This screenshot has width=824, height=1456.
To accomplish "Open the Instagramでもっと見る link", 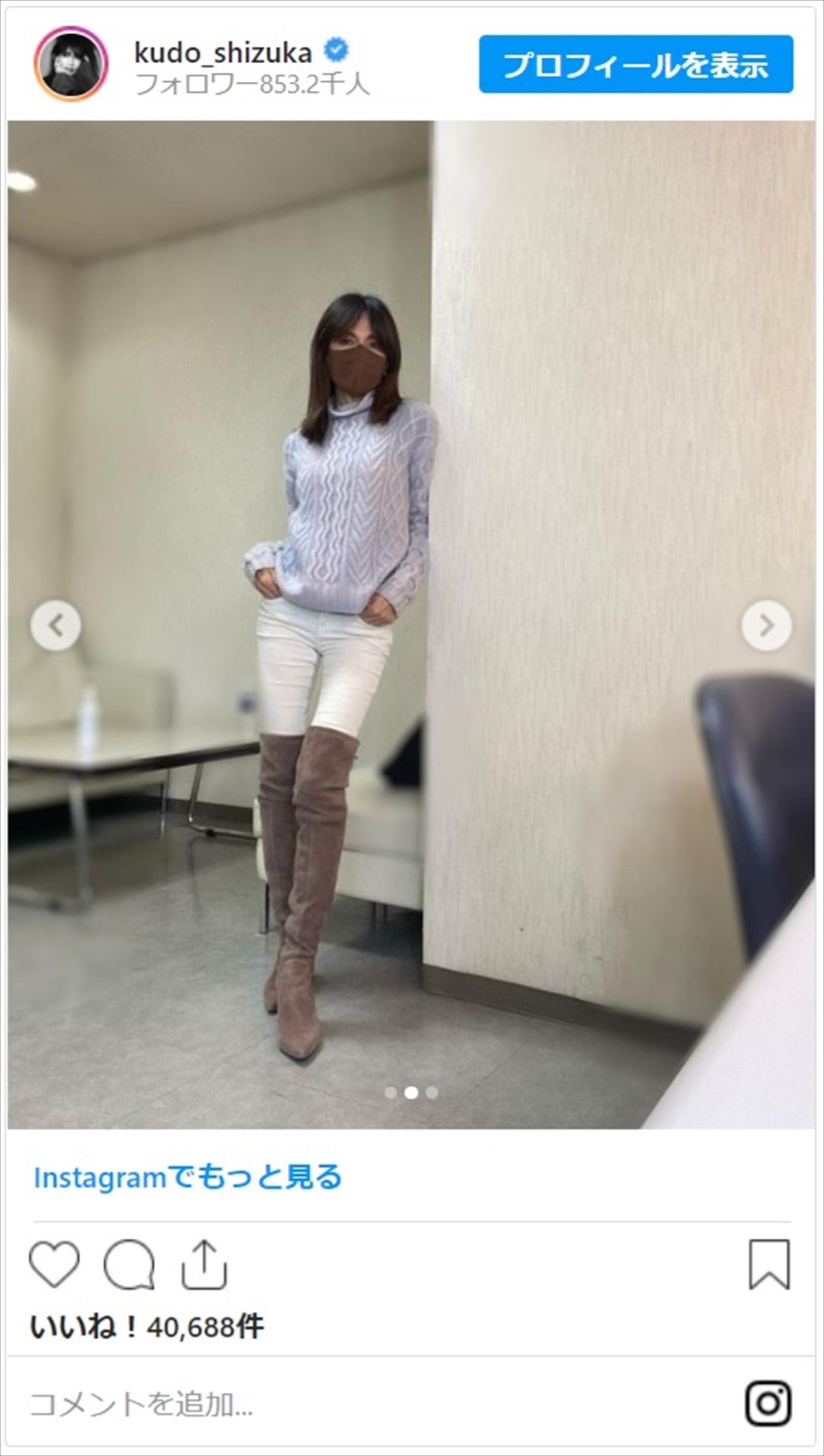I will 187,1177.
